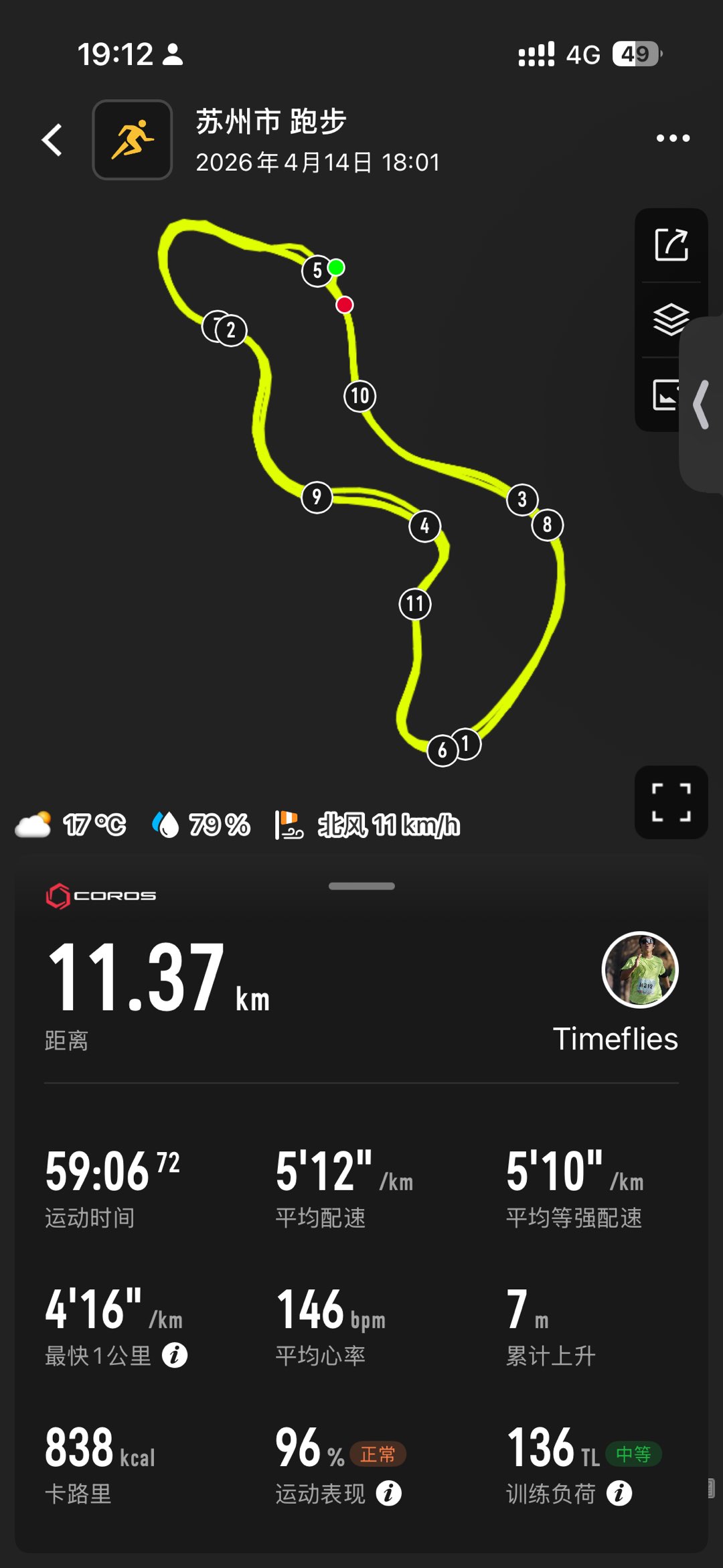Share this run activity
723x1568 pixels.
click(671, 245)
